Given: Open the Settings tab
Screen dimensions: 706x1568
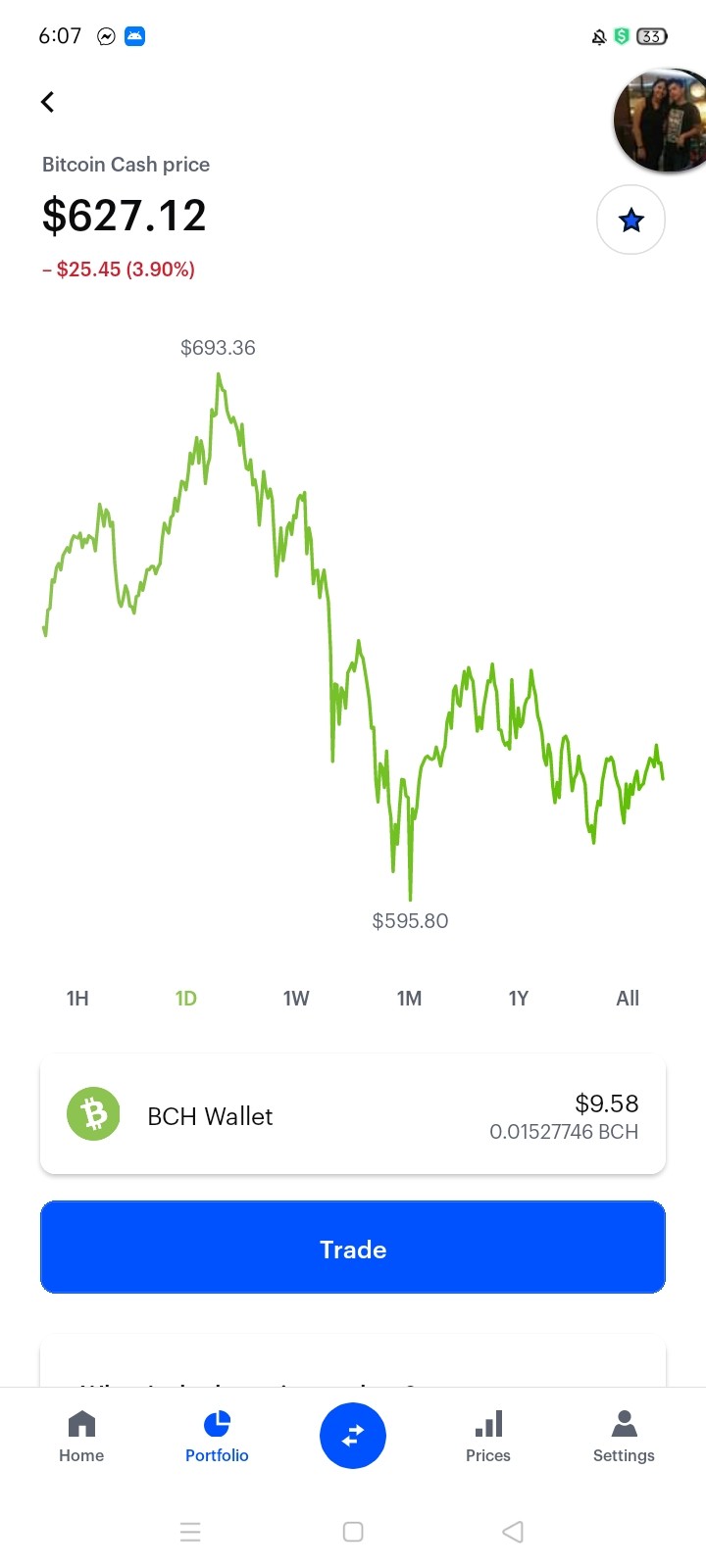Looking at the screenshot, I should tap(624, 1437).
